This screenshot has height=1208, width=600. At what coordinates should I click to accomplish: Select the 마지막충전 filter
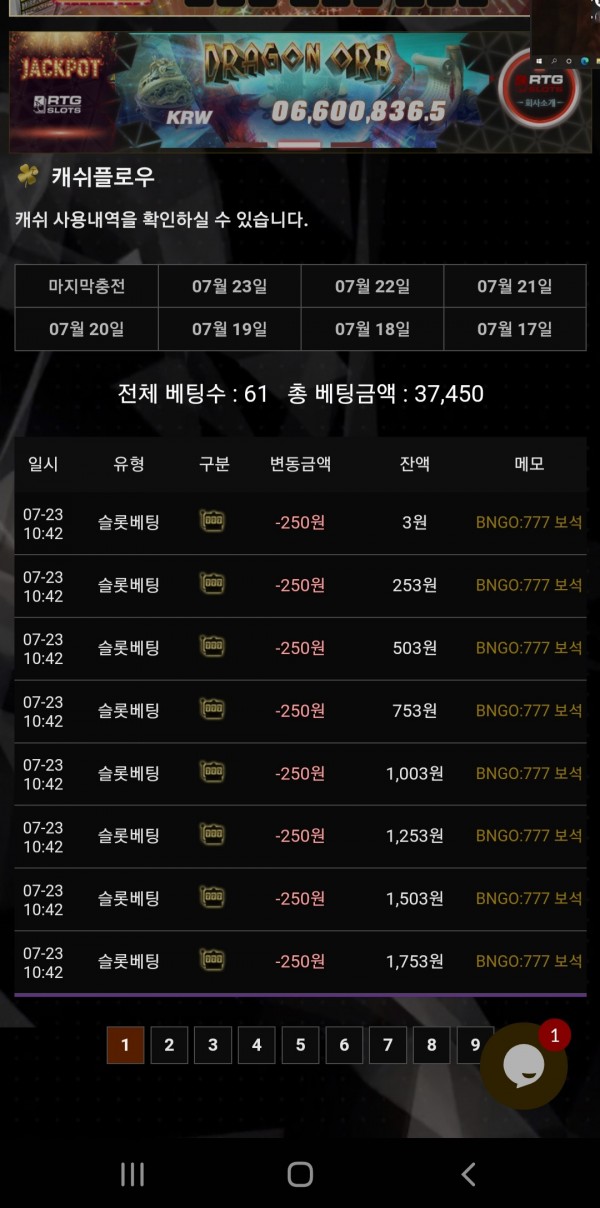tap(87, 286)
